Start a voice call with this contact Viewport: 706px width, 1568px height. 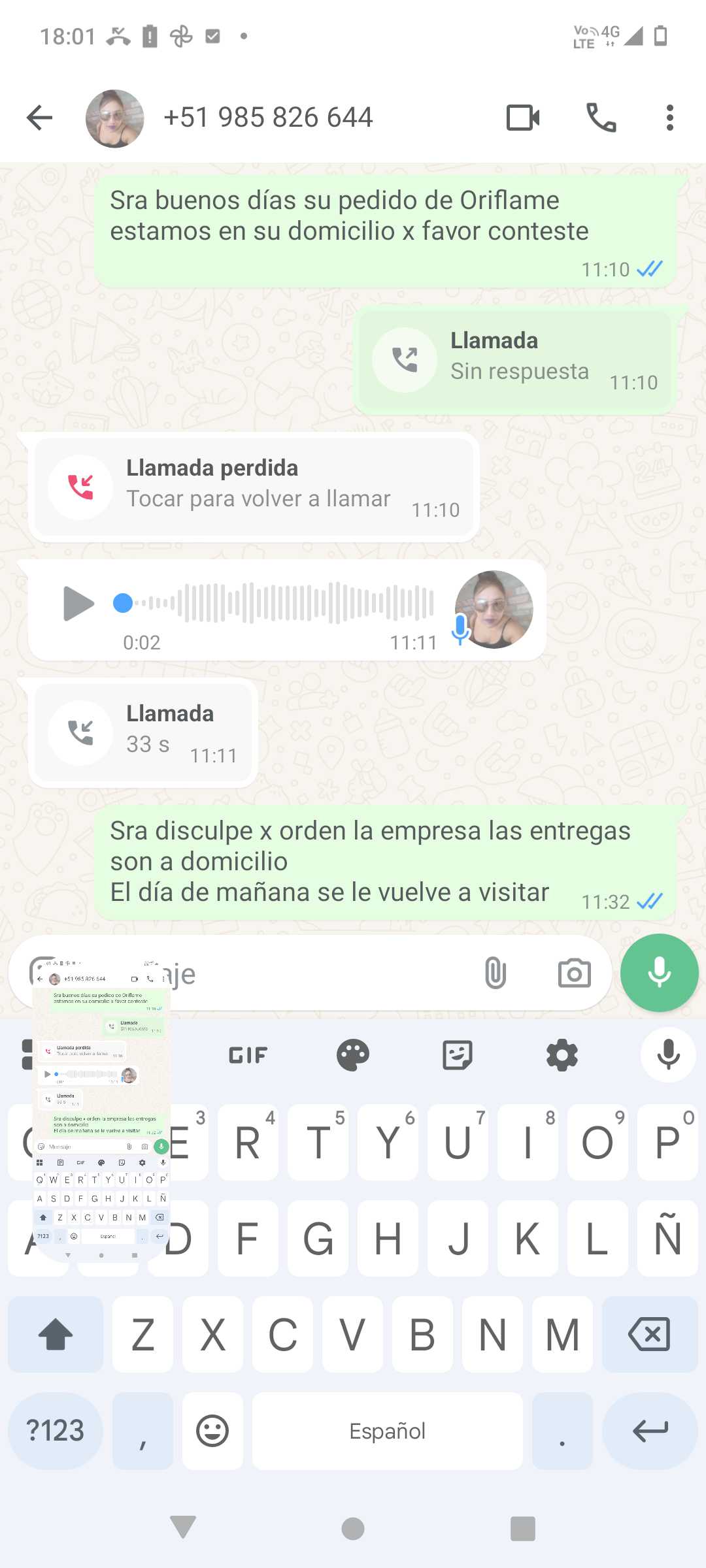tap(601, 118)
